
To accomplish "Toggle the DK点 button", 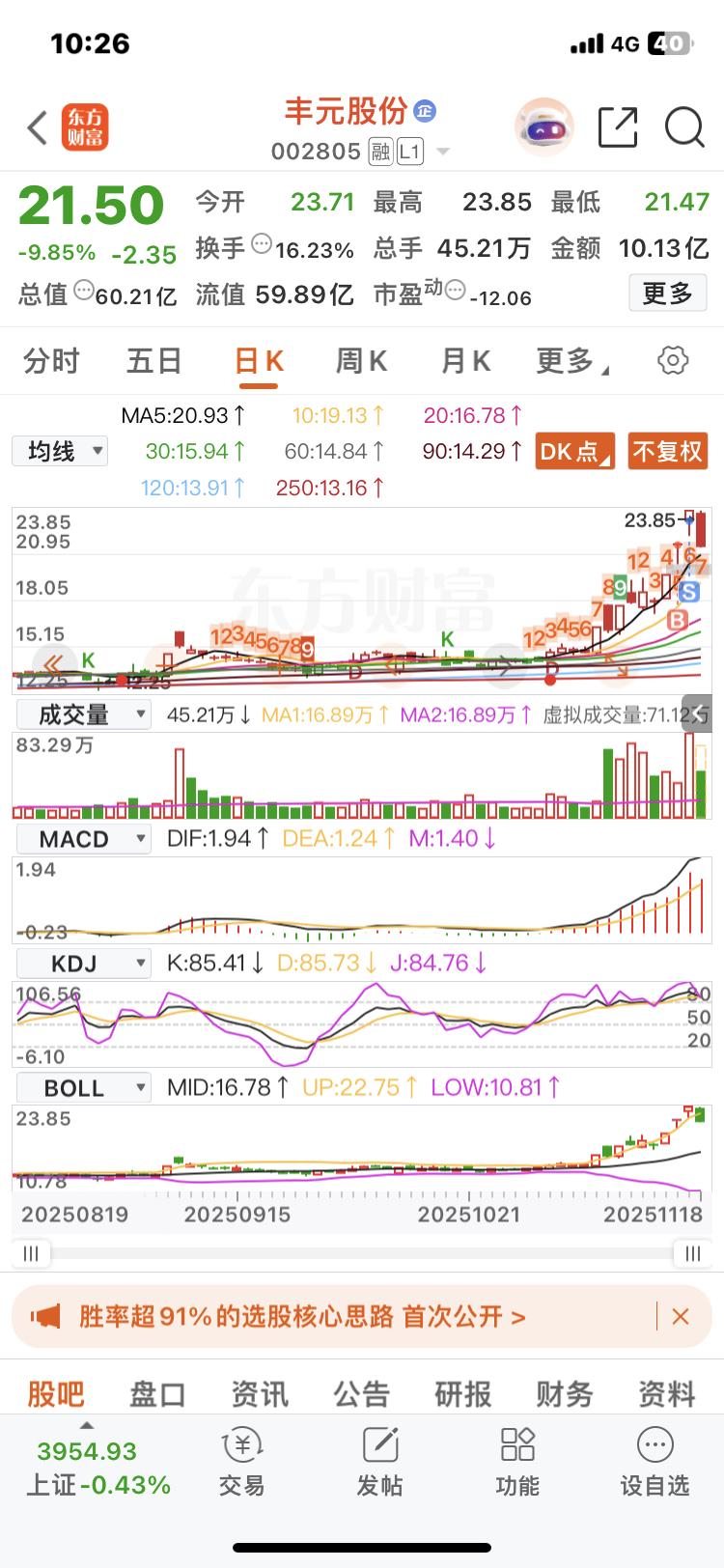I will [x=575, y=451].
